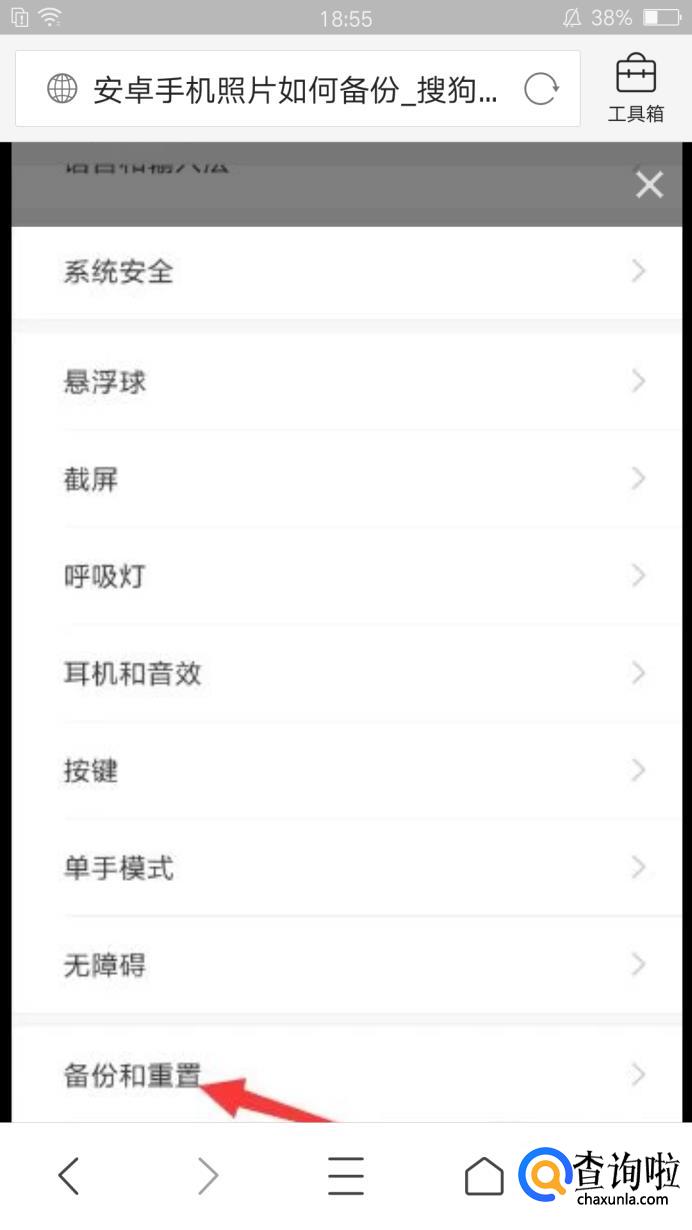692x1230 pixels.
Task: Open the browser menu
Action: coord(346,1176)
